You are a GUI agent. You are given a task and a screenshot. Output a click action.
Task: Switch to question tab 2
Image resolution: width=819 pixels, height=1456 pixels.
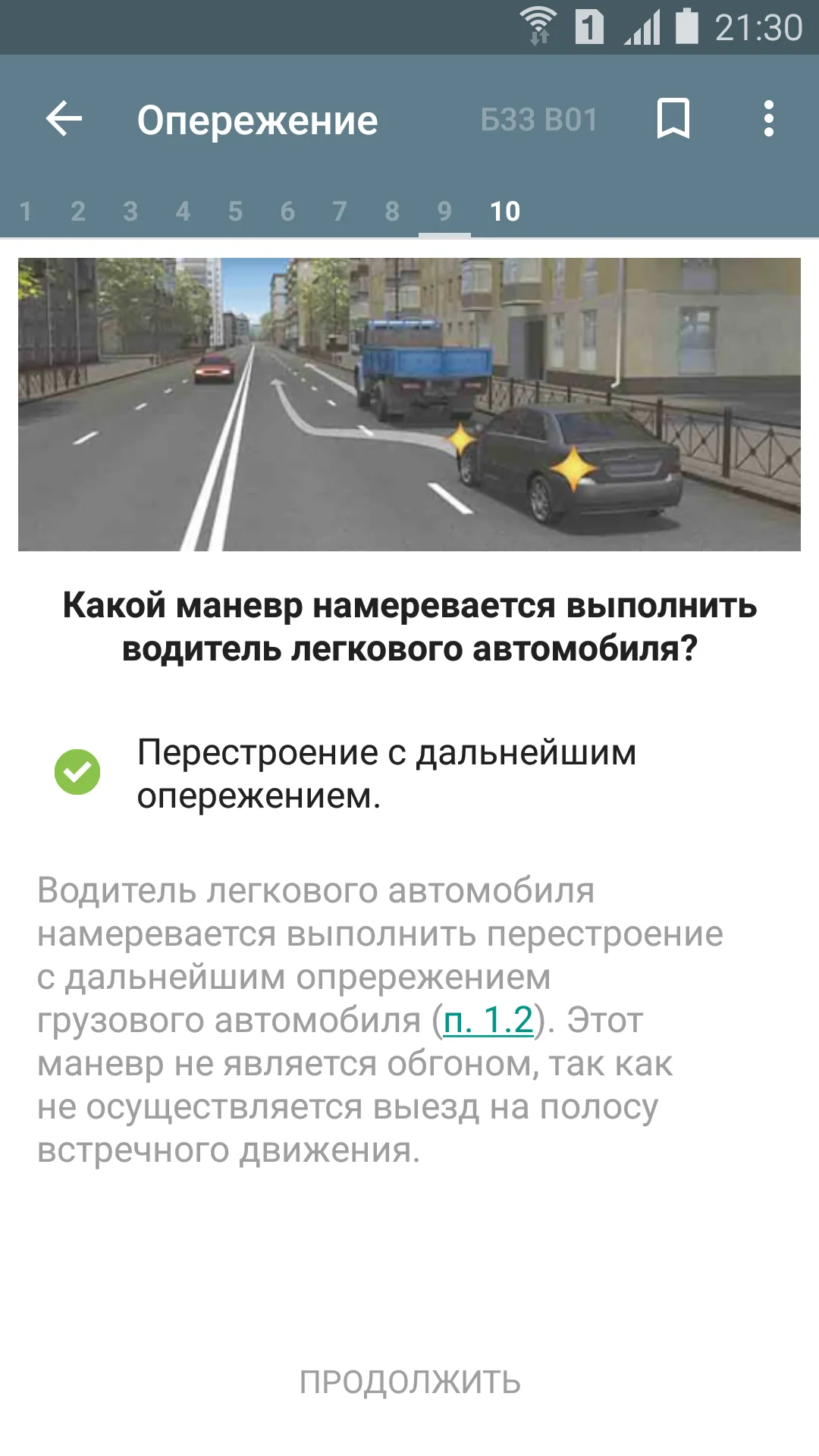point(78,212)
